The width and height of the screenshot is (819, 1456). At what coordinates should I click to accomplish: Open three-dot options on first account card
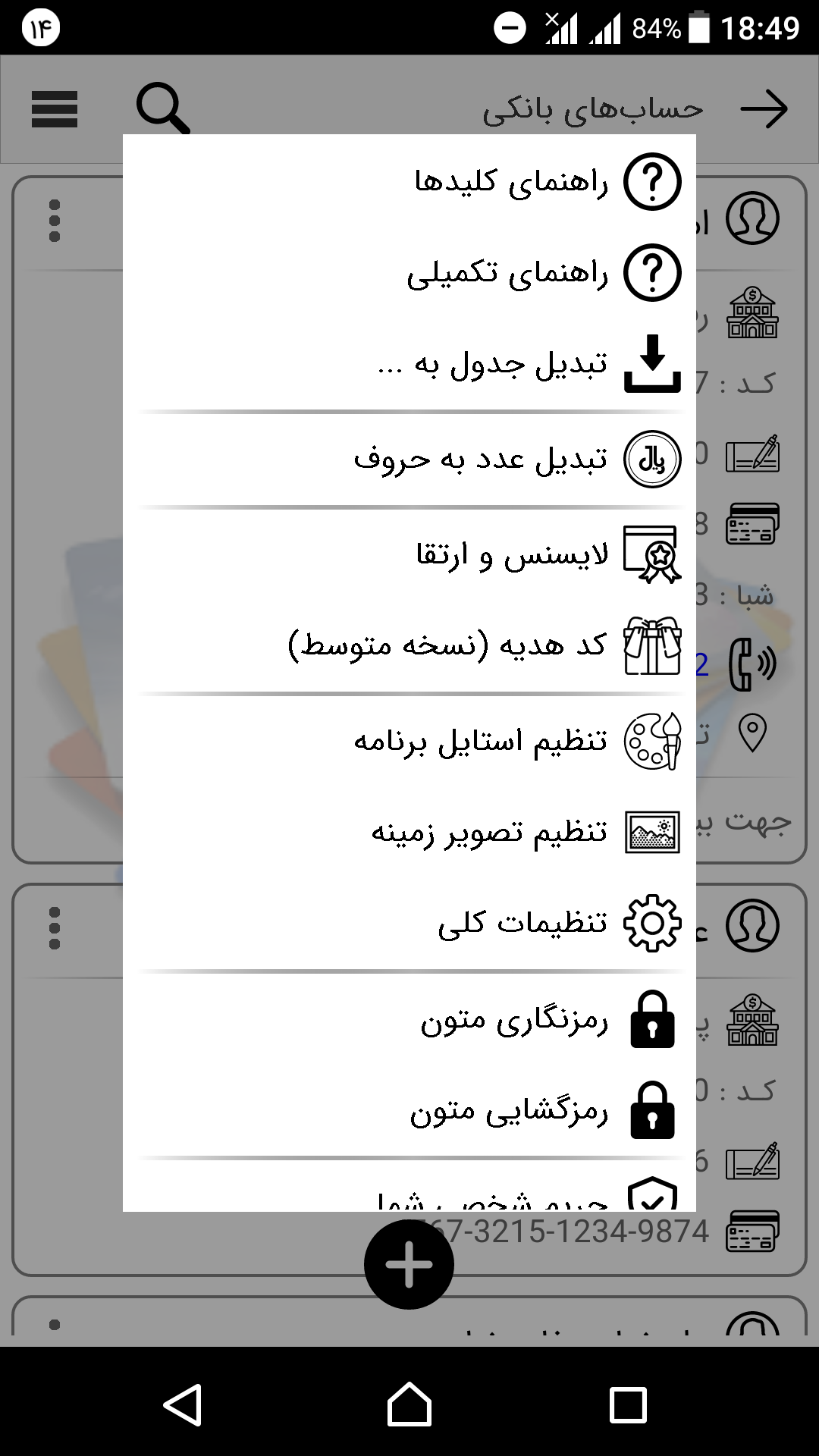tap(55, 221)
